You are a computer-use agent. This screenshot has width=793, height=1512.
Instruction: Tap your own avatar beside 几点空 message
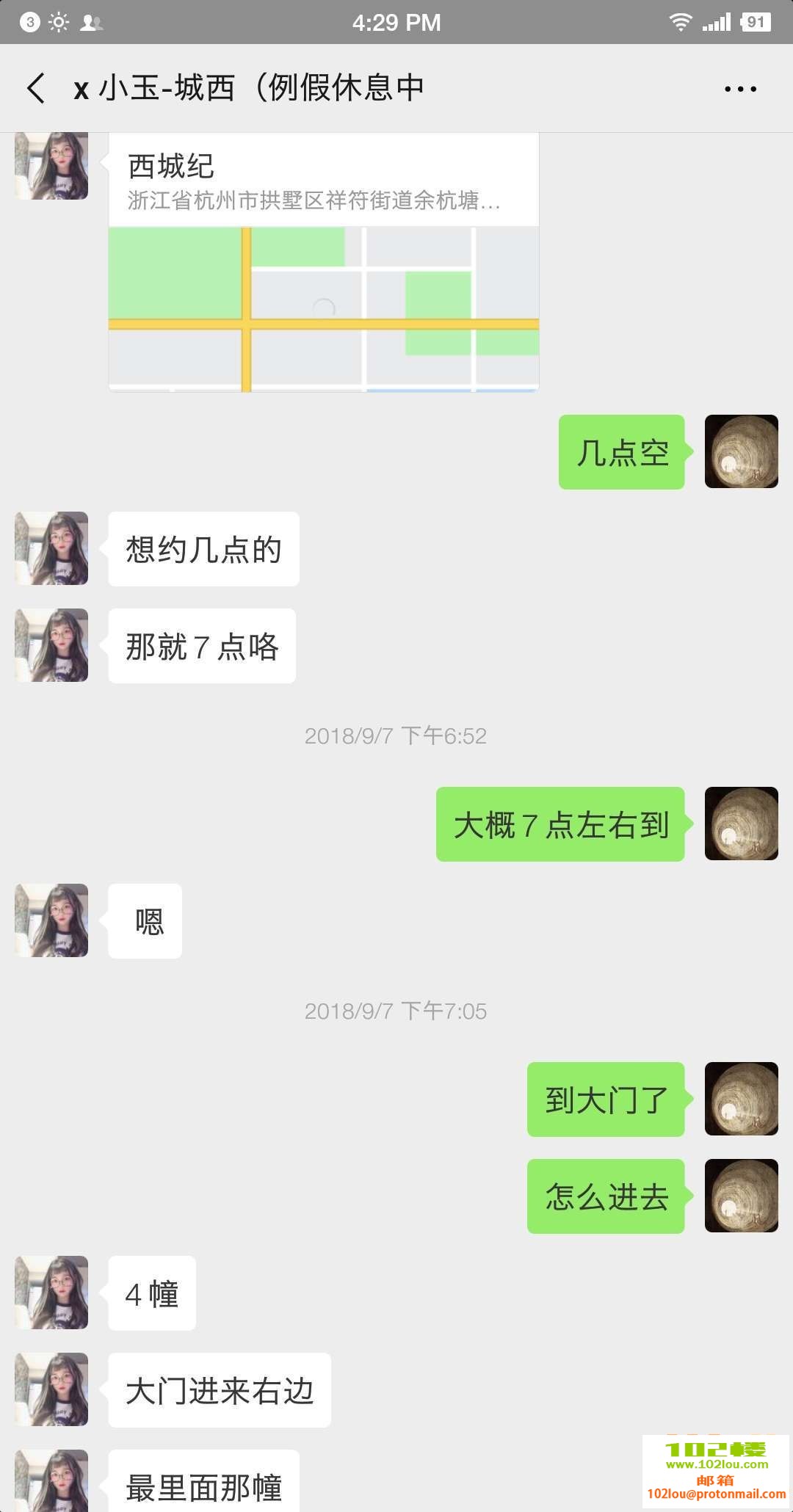point(742,453)
